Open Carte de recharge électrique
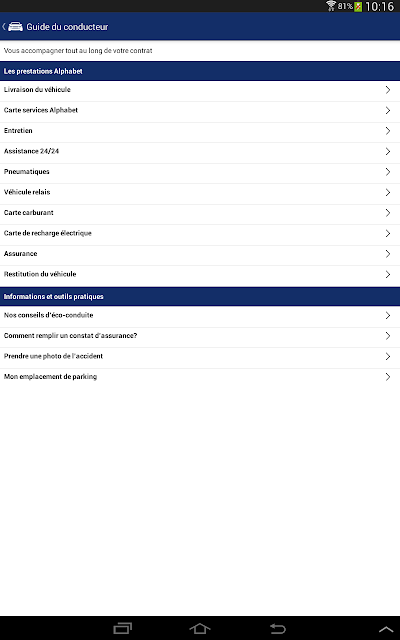The height and width of the screenshot is (640, 400). click(200, 233)
